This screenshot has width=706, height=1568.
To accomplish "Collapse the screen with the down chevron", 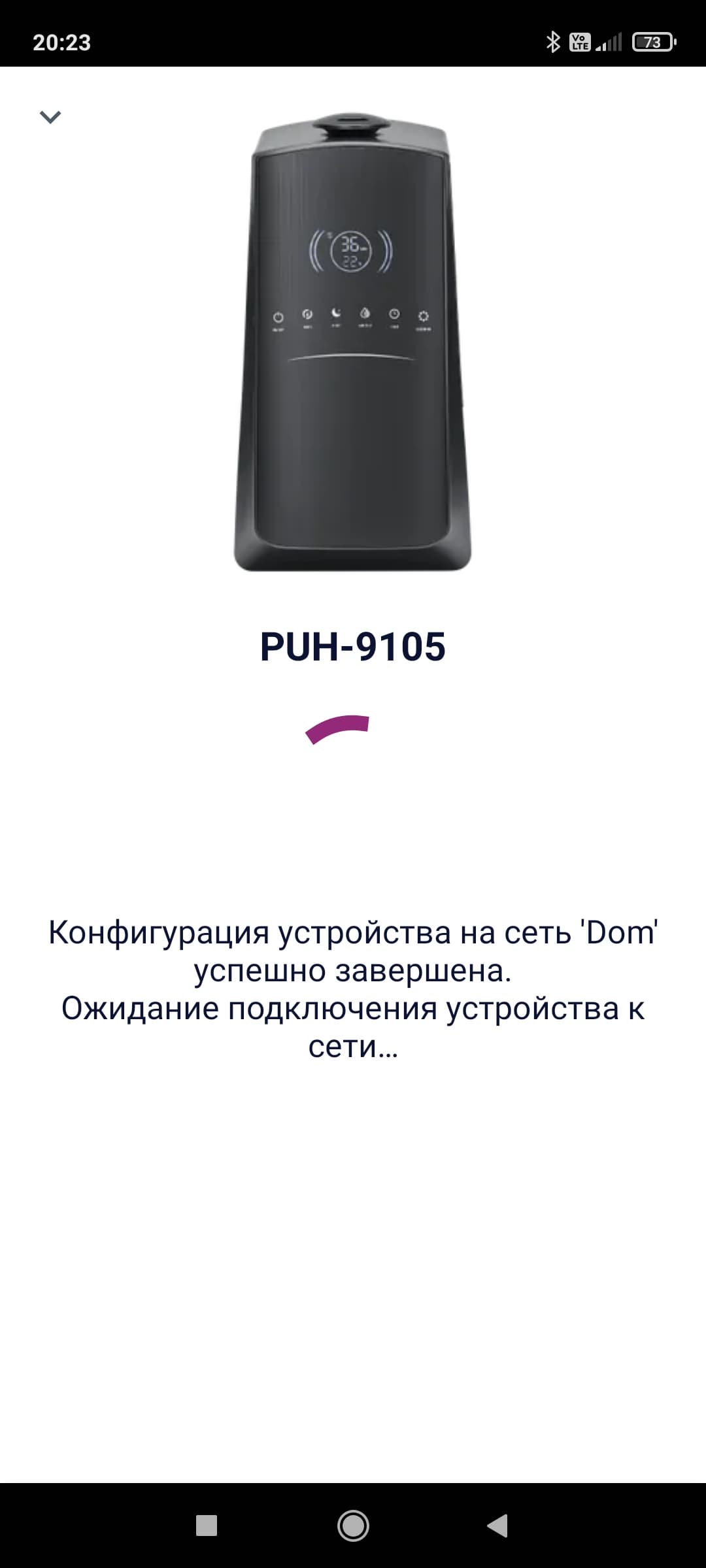I will pyautogui.click(x=50, y=118).
